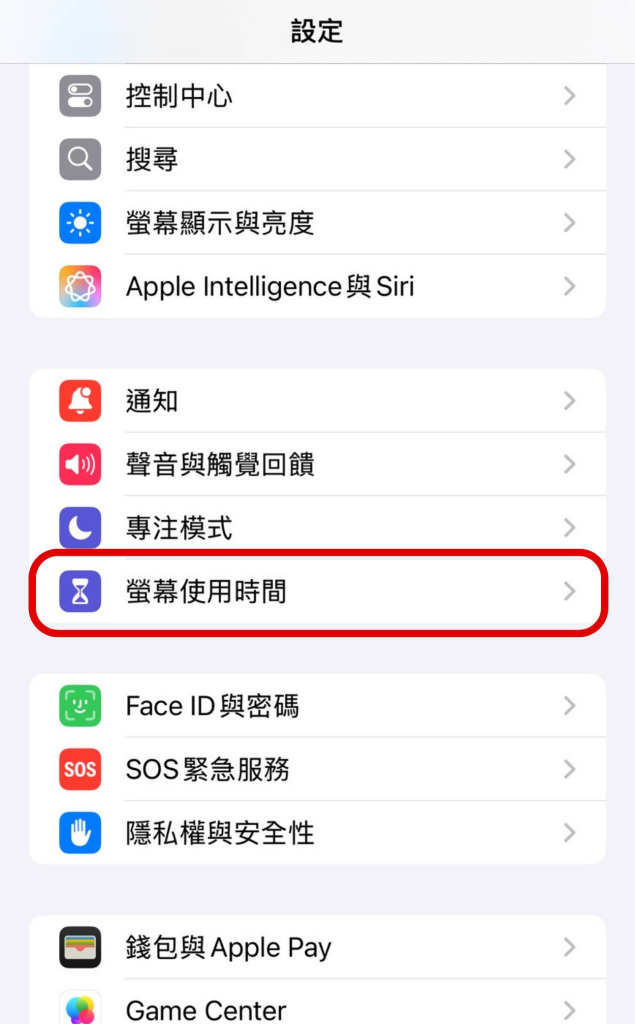Select Apple Intelligence與Siri
Screen dimensions: 635x1024
point(316,287)
